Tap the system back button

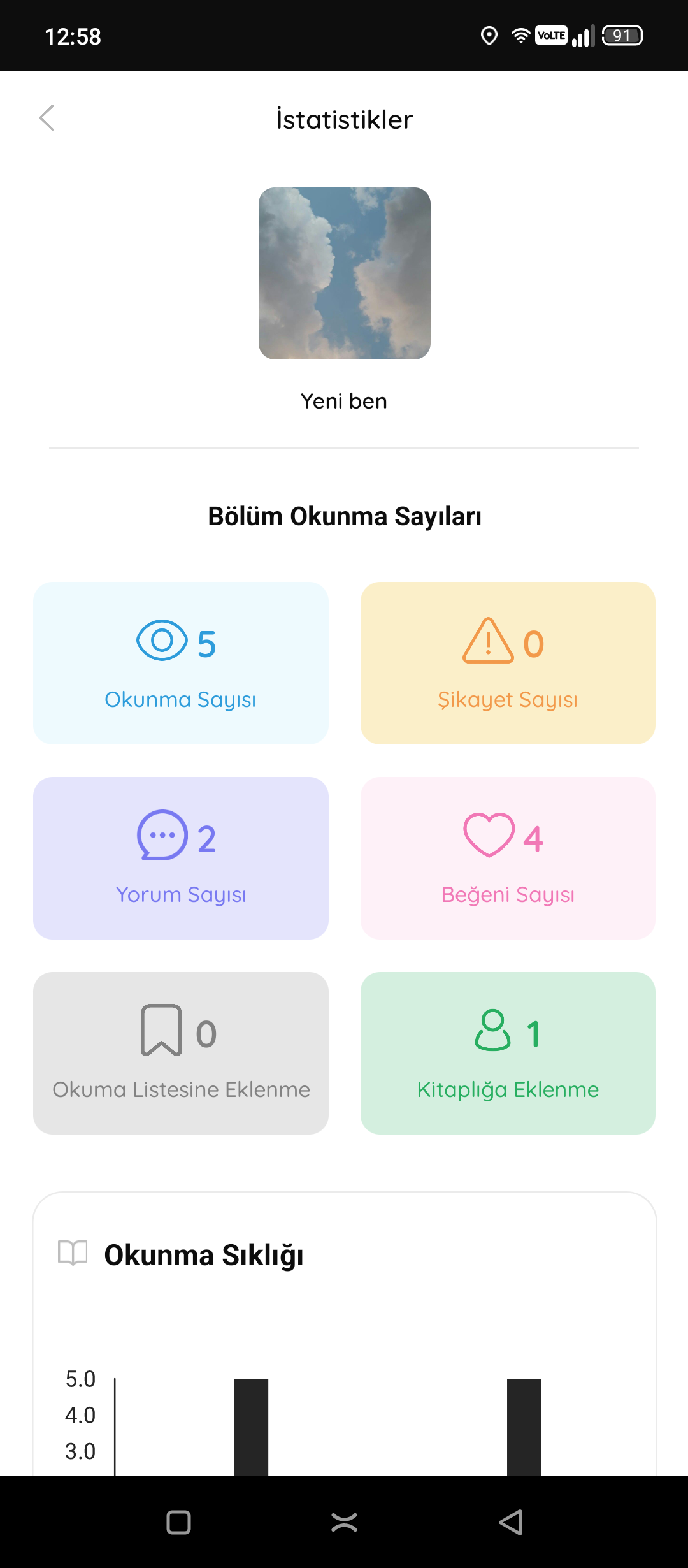tap(511, 1522)
